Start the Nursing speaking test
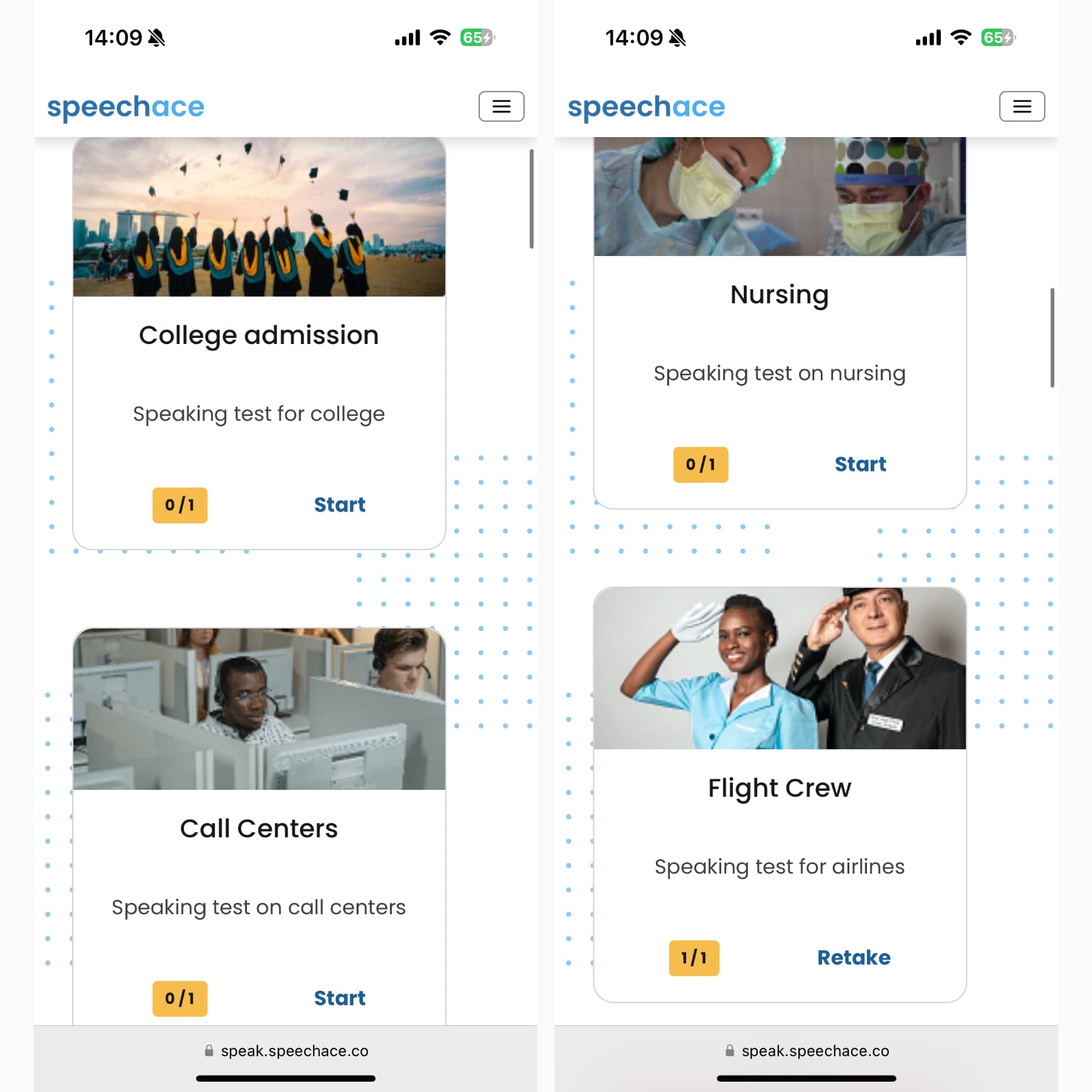1092x1092 pixels. [x=860, y=464]
